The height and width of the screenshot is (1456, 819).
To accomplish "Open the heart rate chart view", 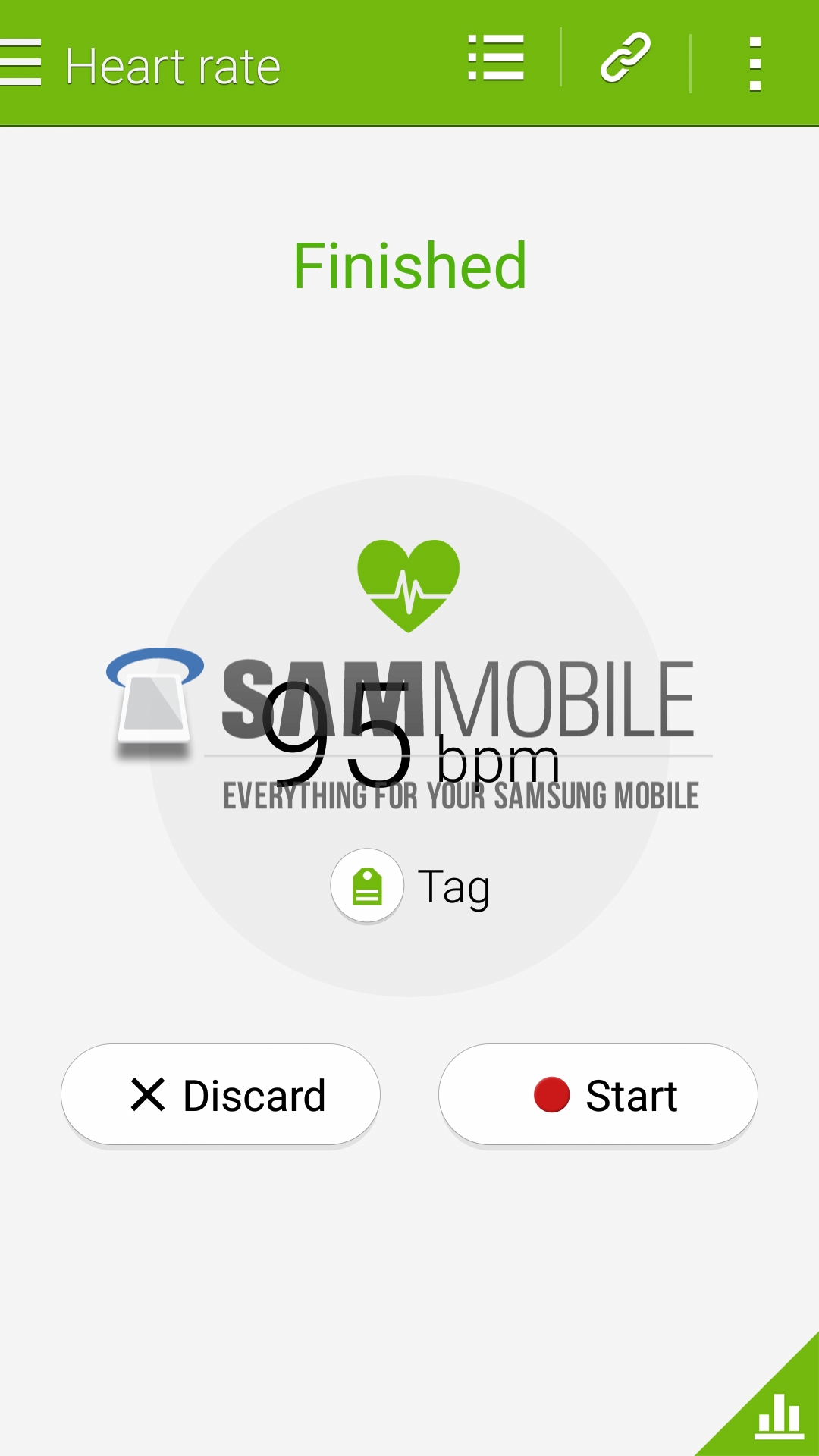I will [x=779, y=1415].
